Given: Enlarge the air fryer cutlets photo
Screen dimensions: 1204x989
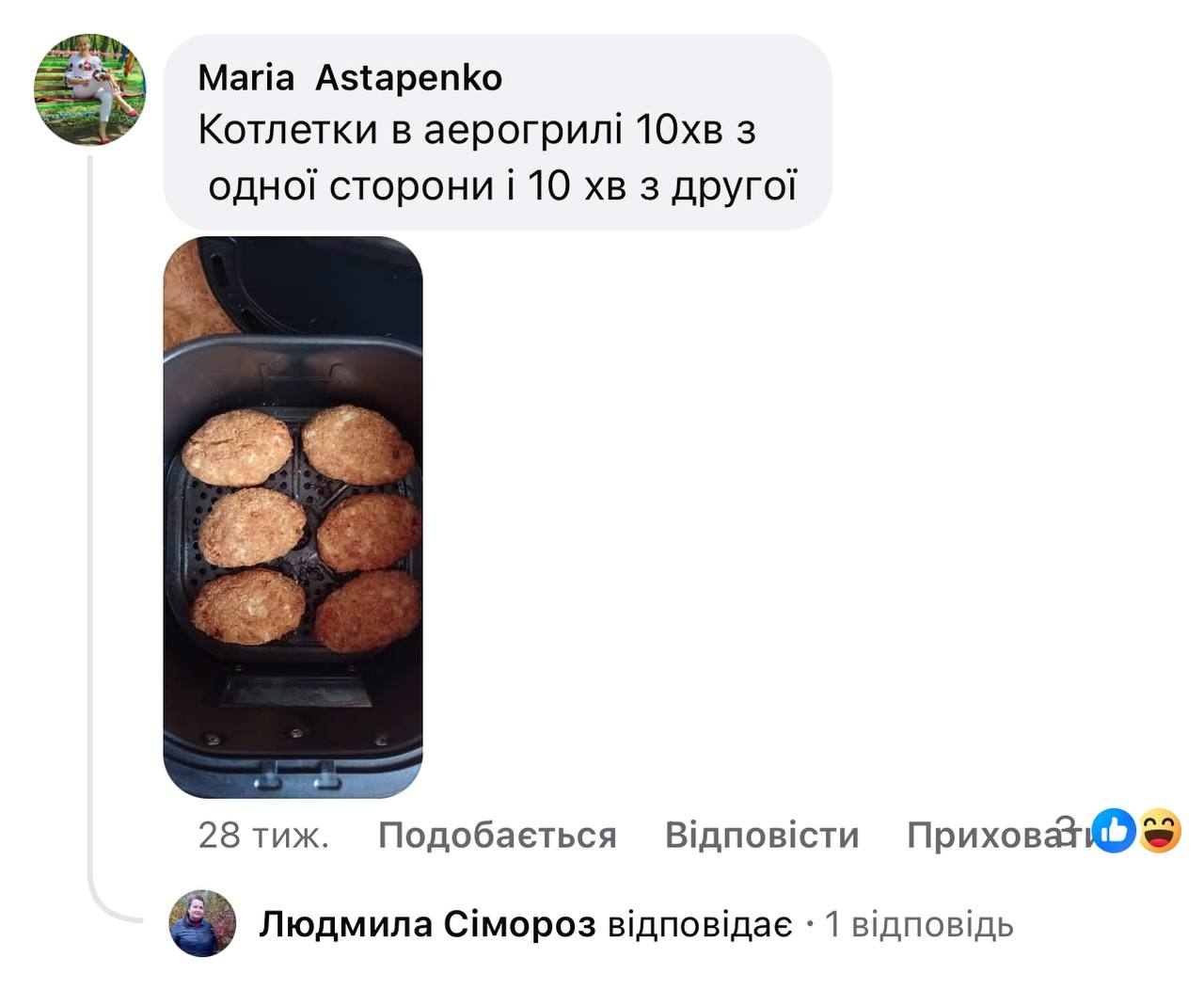Looking at the screenshot, I should pos(293,517).
